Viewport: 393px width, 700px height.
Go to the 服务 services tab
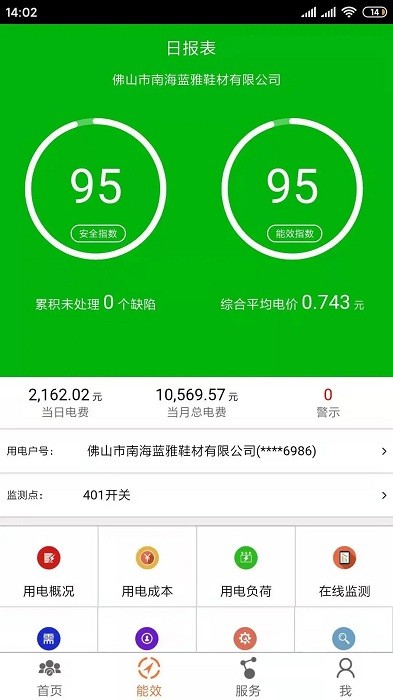point(247,677)
